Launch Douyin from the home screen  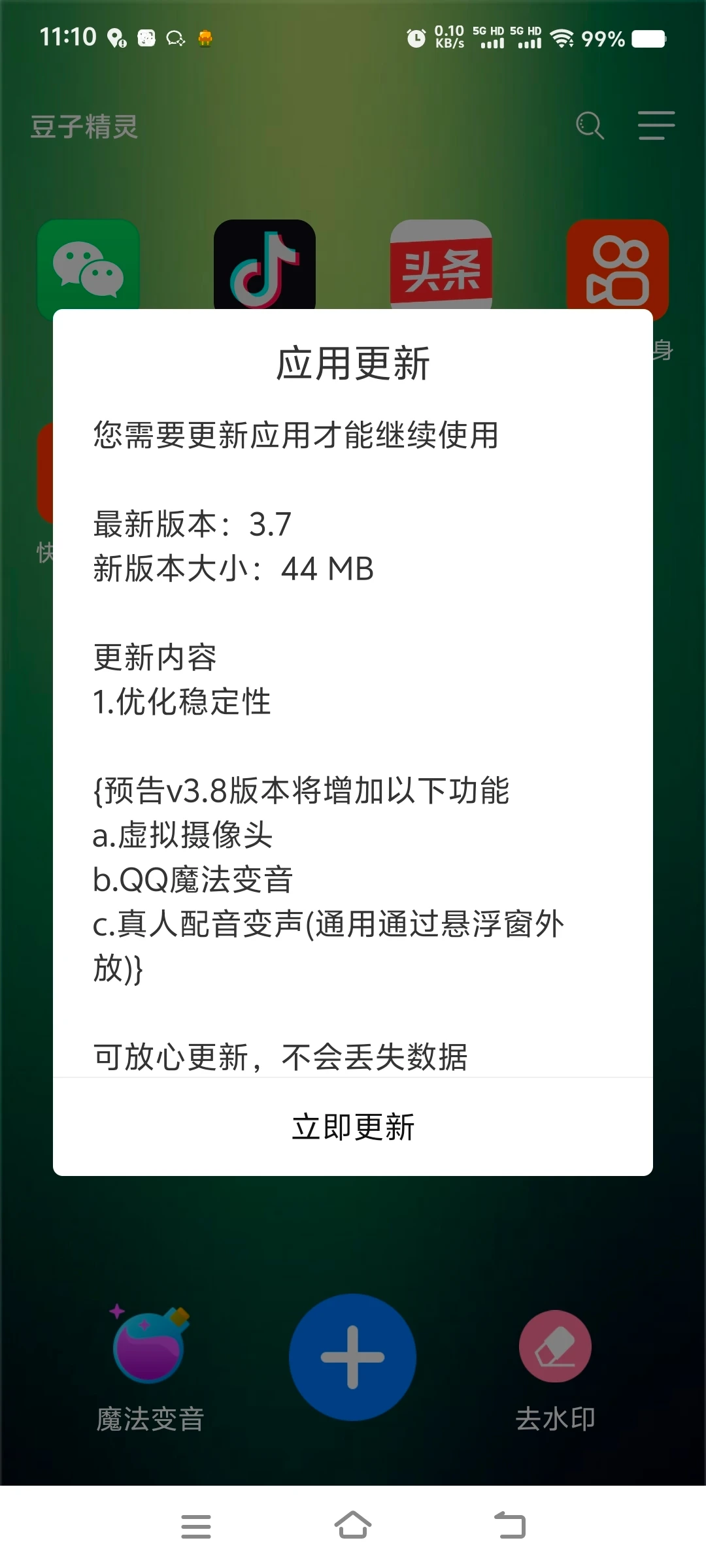pos(265,268)
